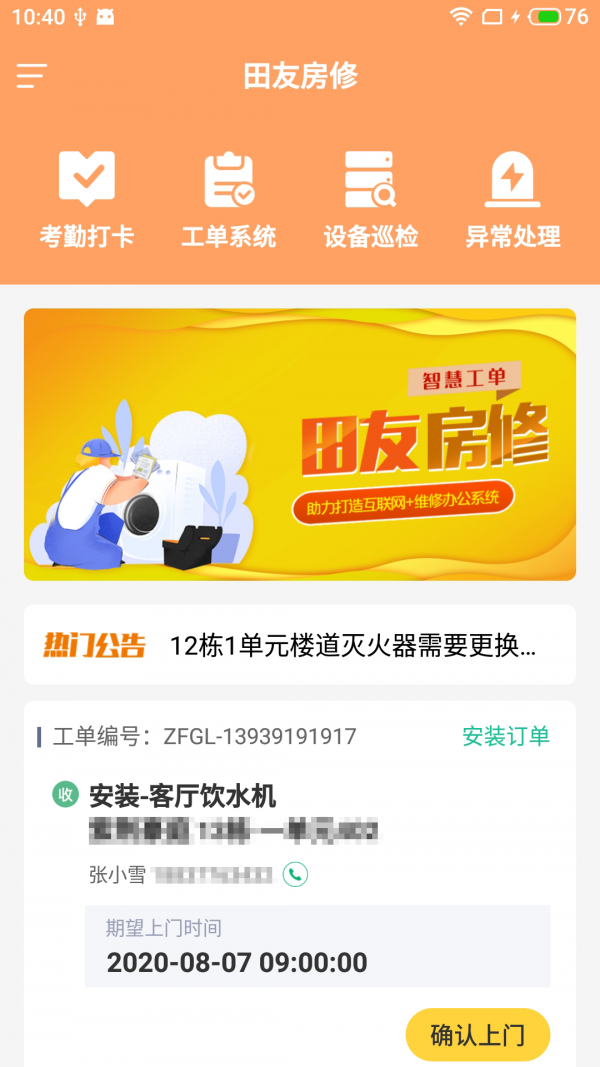The height and width of the screenshot is (1067, 600).
Task: Open 考勤打卡 attendance check-in
Action: [87, 200]
